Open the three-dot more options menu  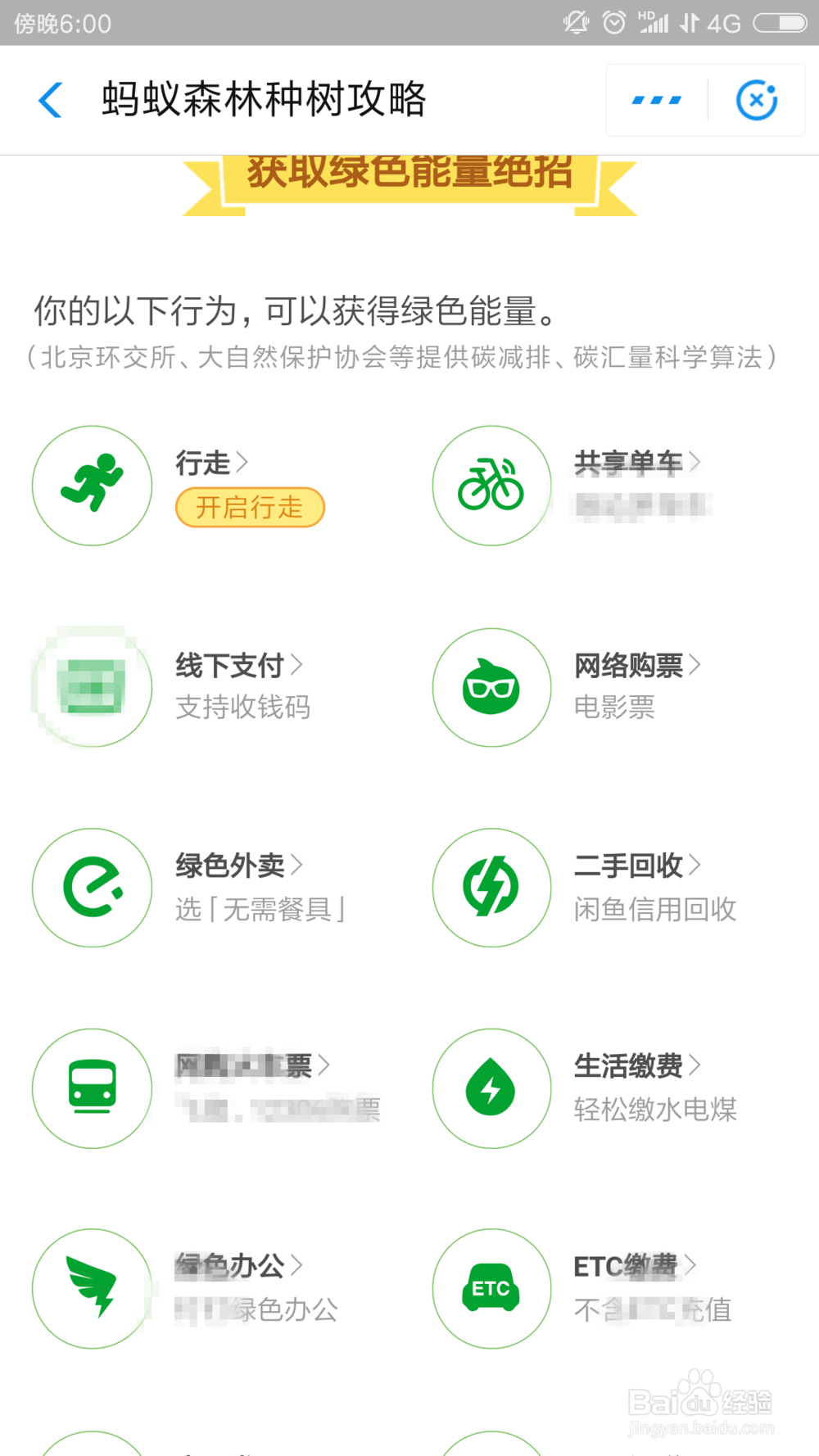(657, 100)
